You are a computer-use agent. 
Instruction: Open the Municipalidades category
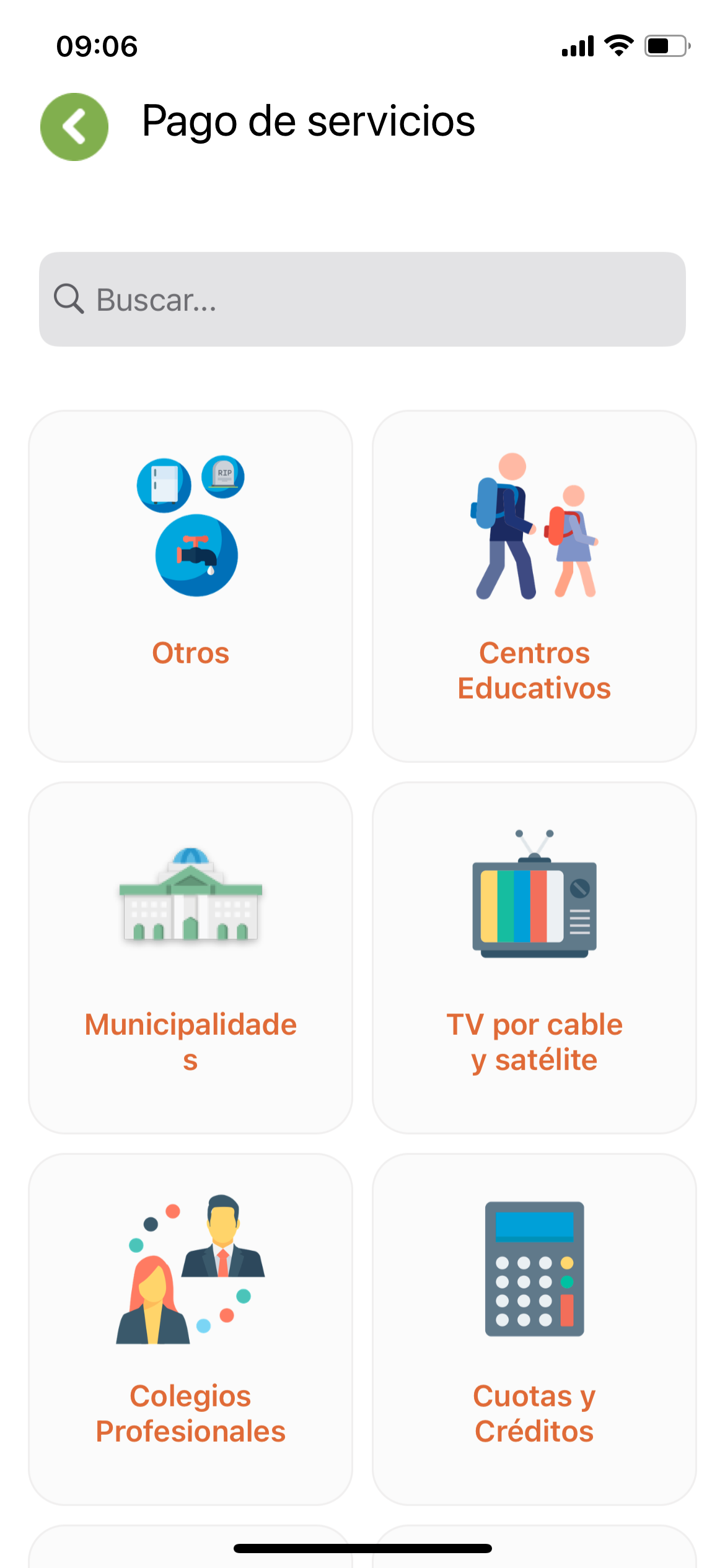tap(190, 957)
